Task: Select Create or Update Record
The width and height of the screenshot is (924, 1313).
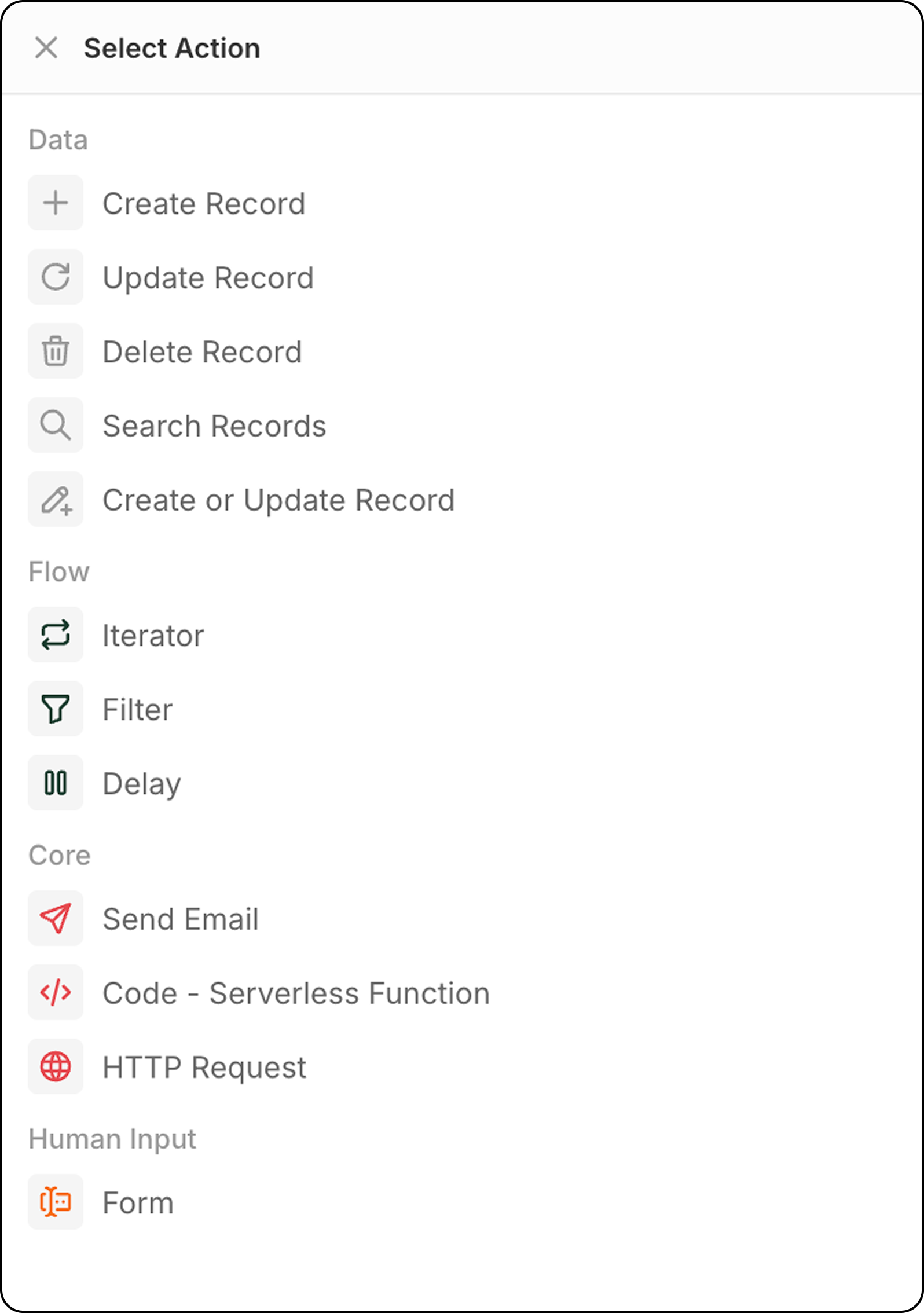Action: [x=278, y=500]
